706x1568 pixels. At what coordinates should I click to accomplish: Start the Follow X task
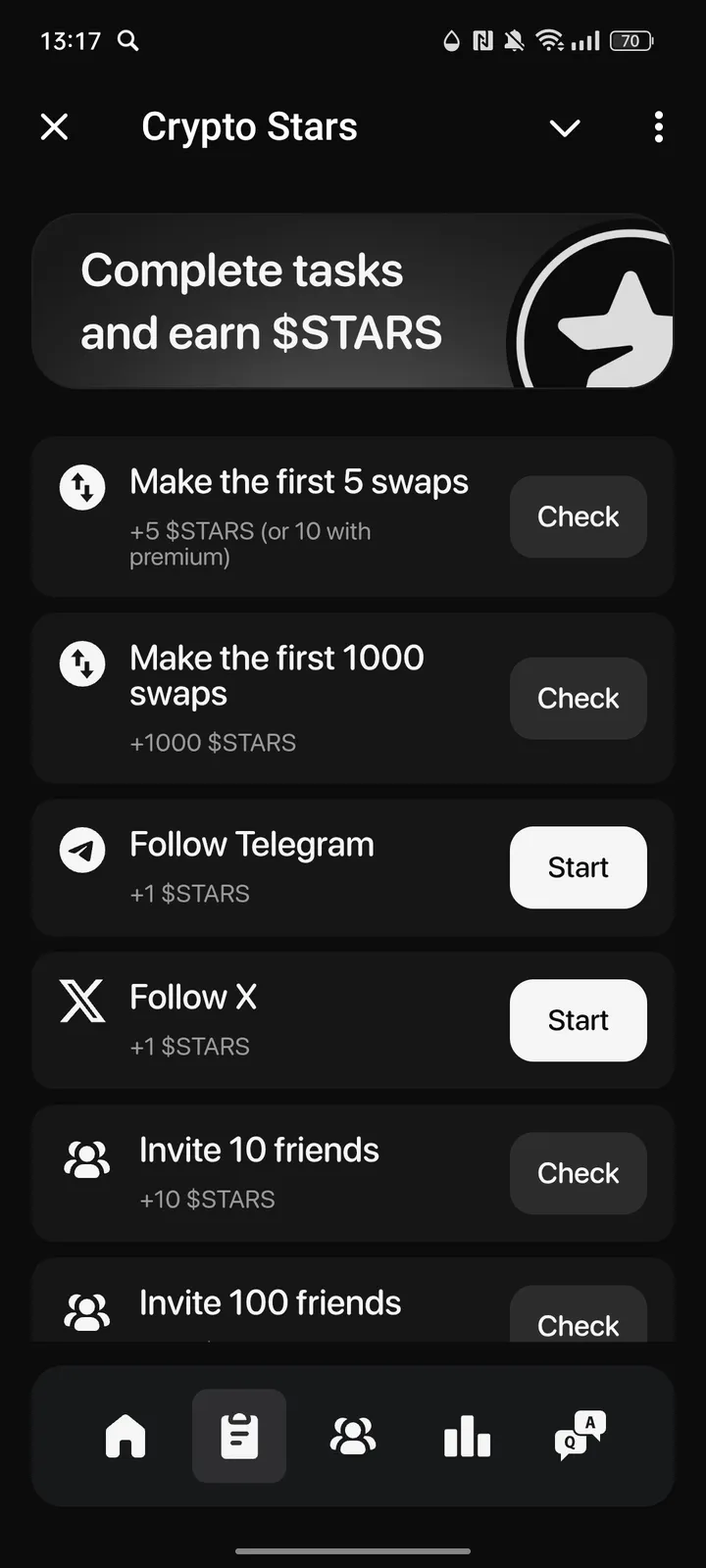[x=578, y=1020]
